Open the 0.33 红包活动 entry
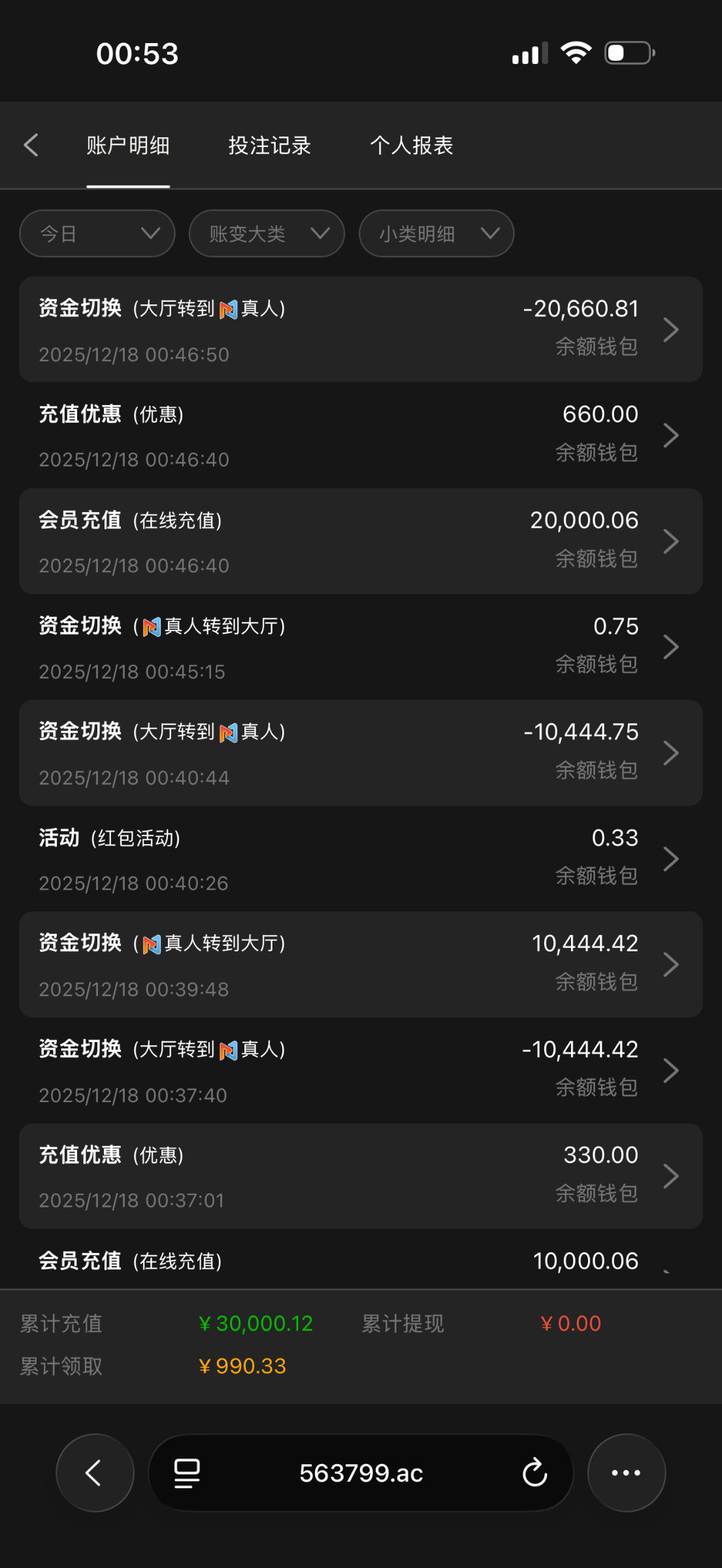The height and width of the screenshot is (1568, 722). [x=361, y=858]
